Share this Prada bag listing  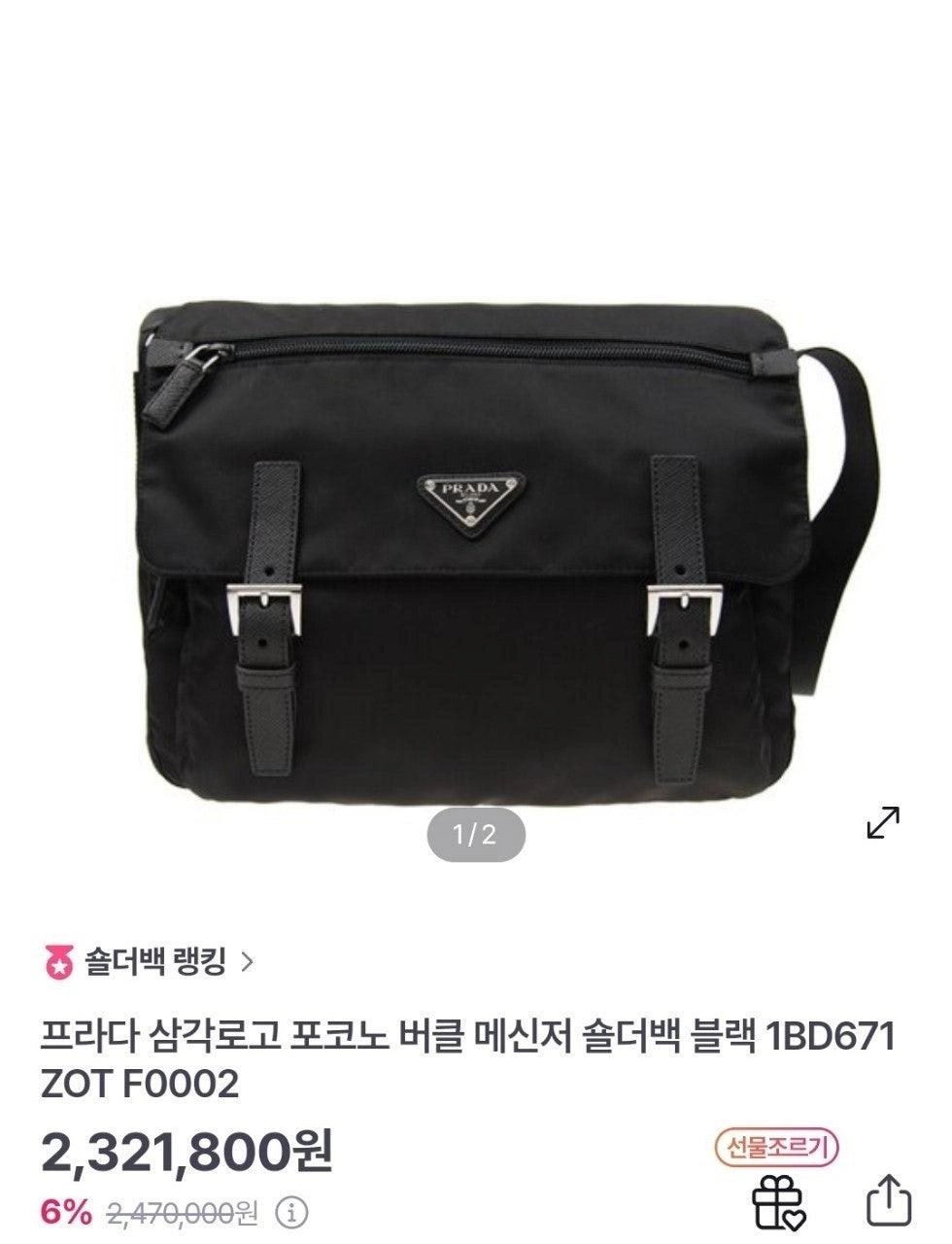888,1201
